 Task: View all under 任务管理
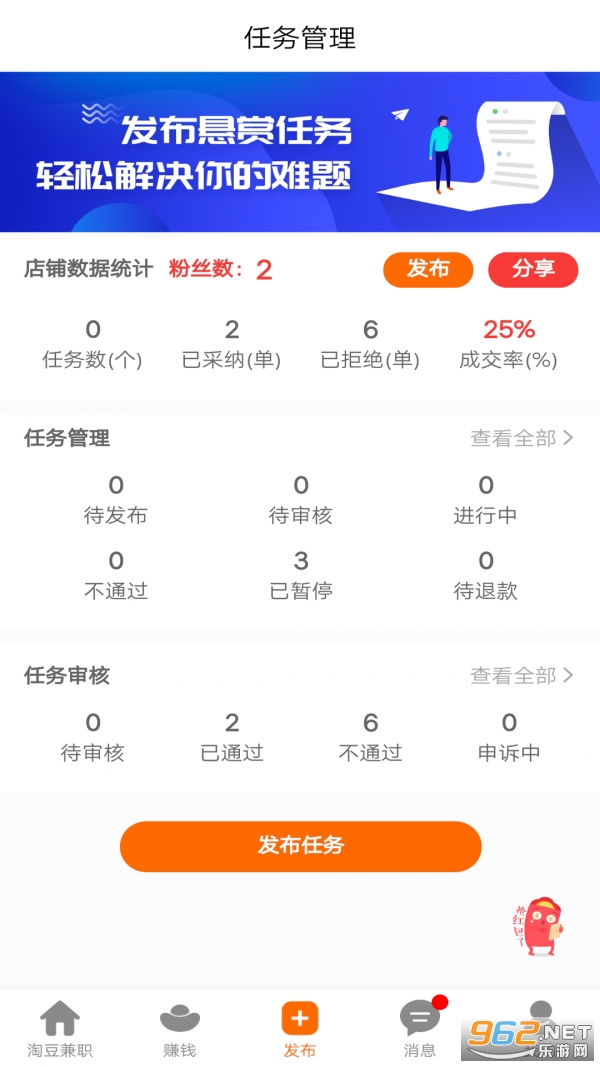tap(521, 438)
